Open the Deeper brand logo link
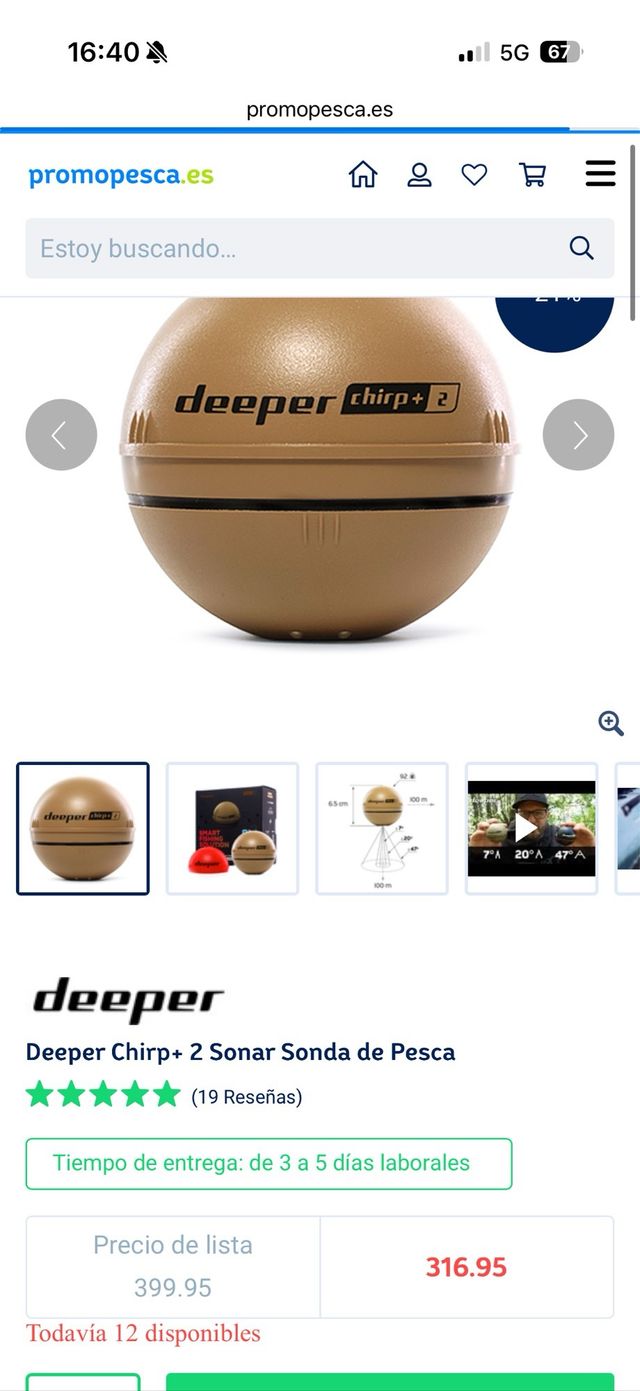Viewport: 640px width, 1391px height. click(126, 999)
